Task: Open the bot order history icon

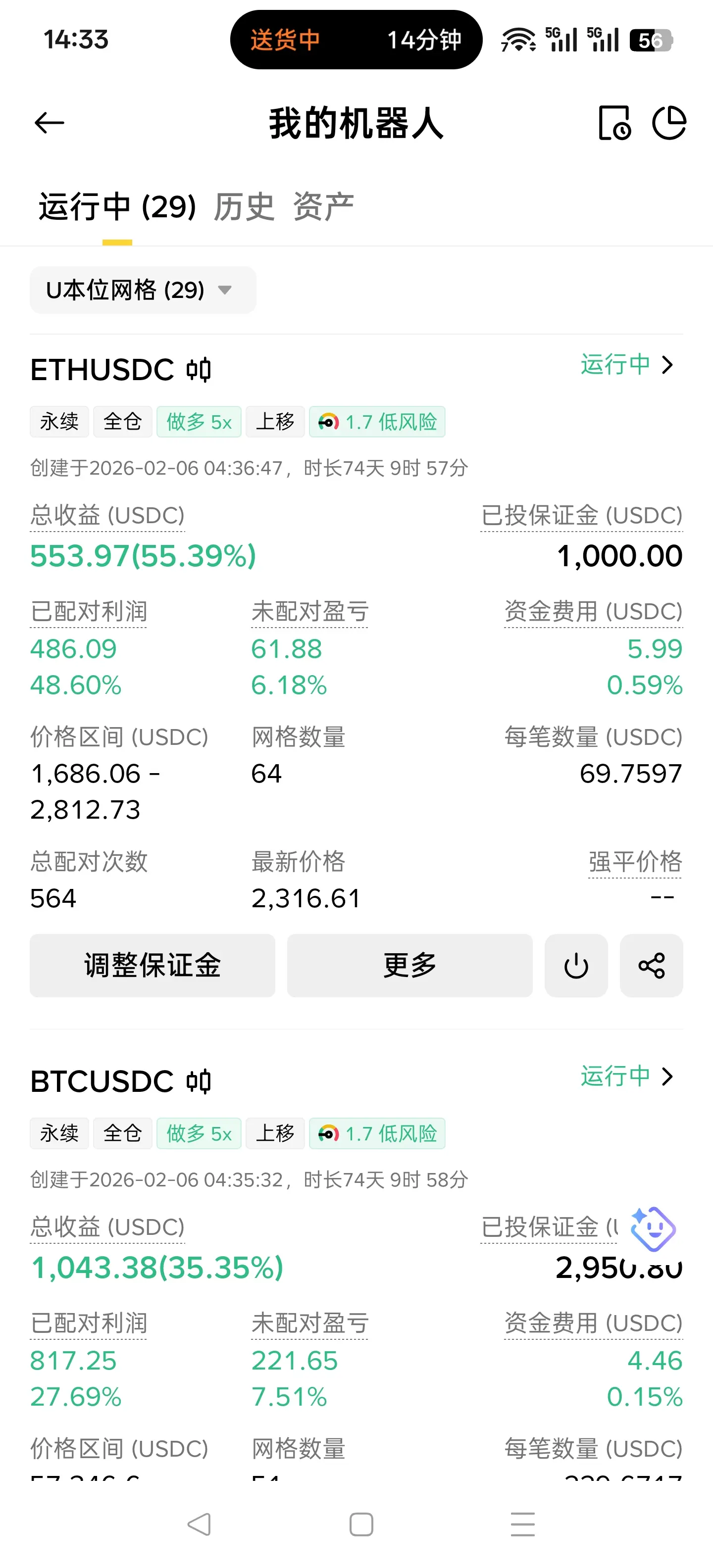Action: [614, 123]
